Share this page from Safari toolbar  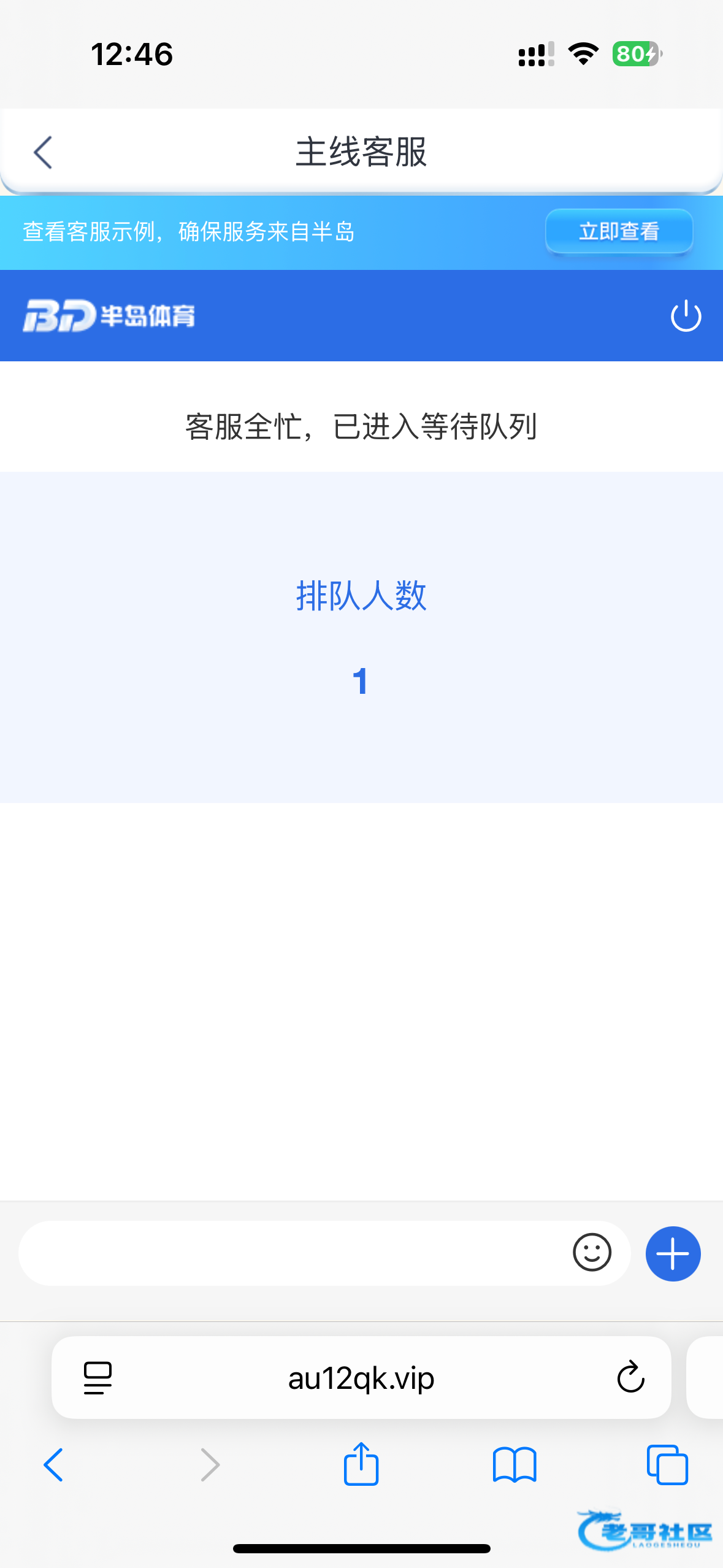[361, 1463]
